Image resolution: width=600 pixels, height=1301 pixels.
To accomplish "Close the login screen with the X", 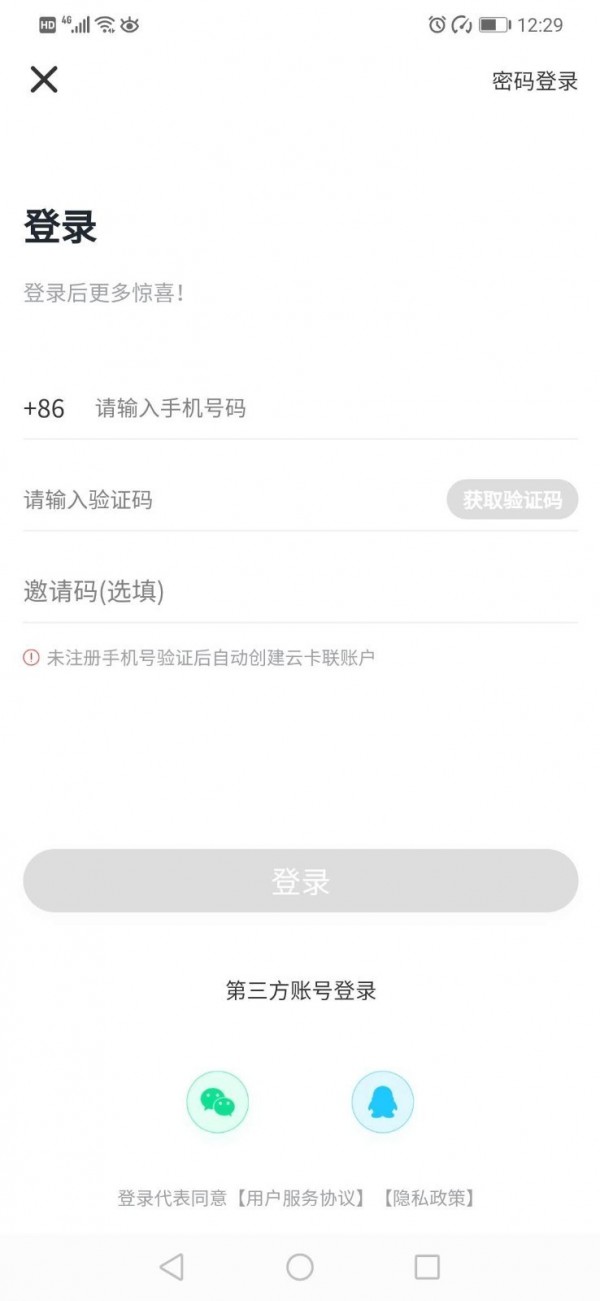I will [x=44, y=80].
